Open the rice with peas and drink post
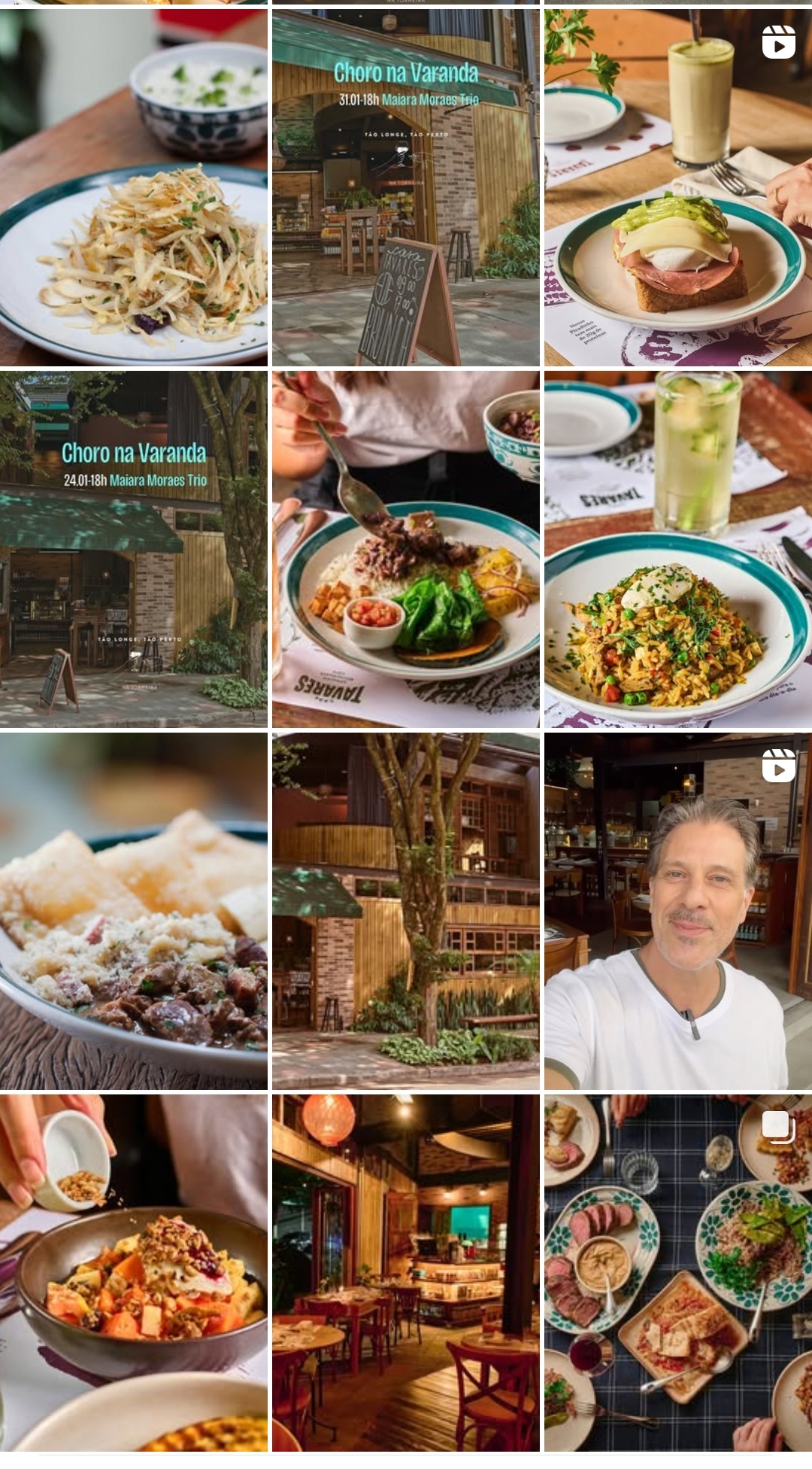The image size is (812, 1469). [677, 549]
